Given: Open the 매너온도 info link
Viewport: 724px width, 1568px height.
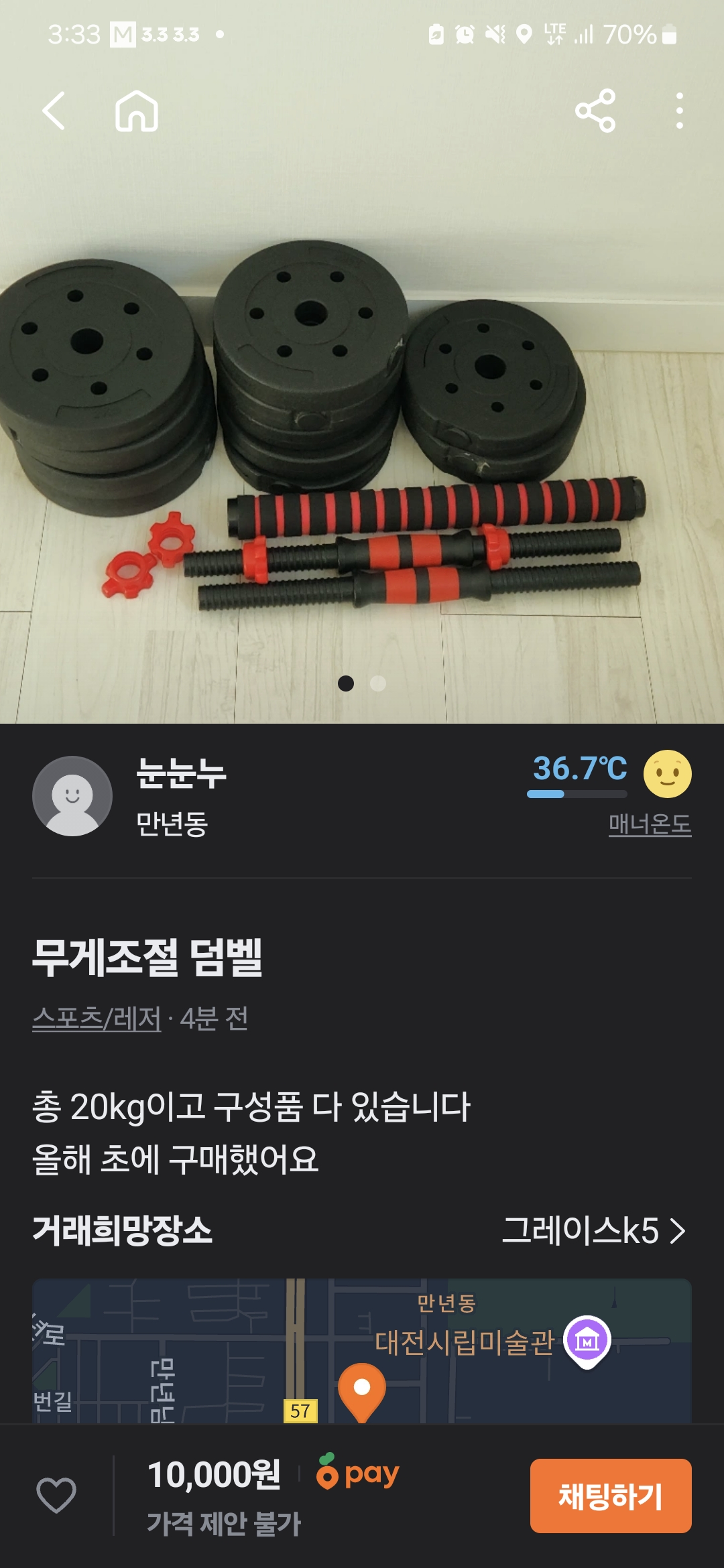Looking at the screenshot, I should pos(650,824).
